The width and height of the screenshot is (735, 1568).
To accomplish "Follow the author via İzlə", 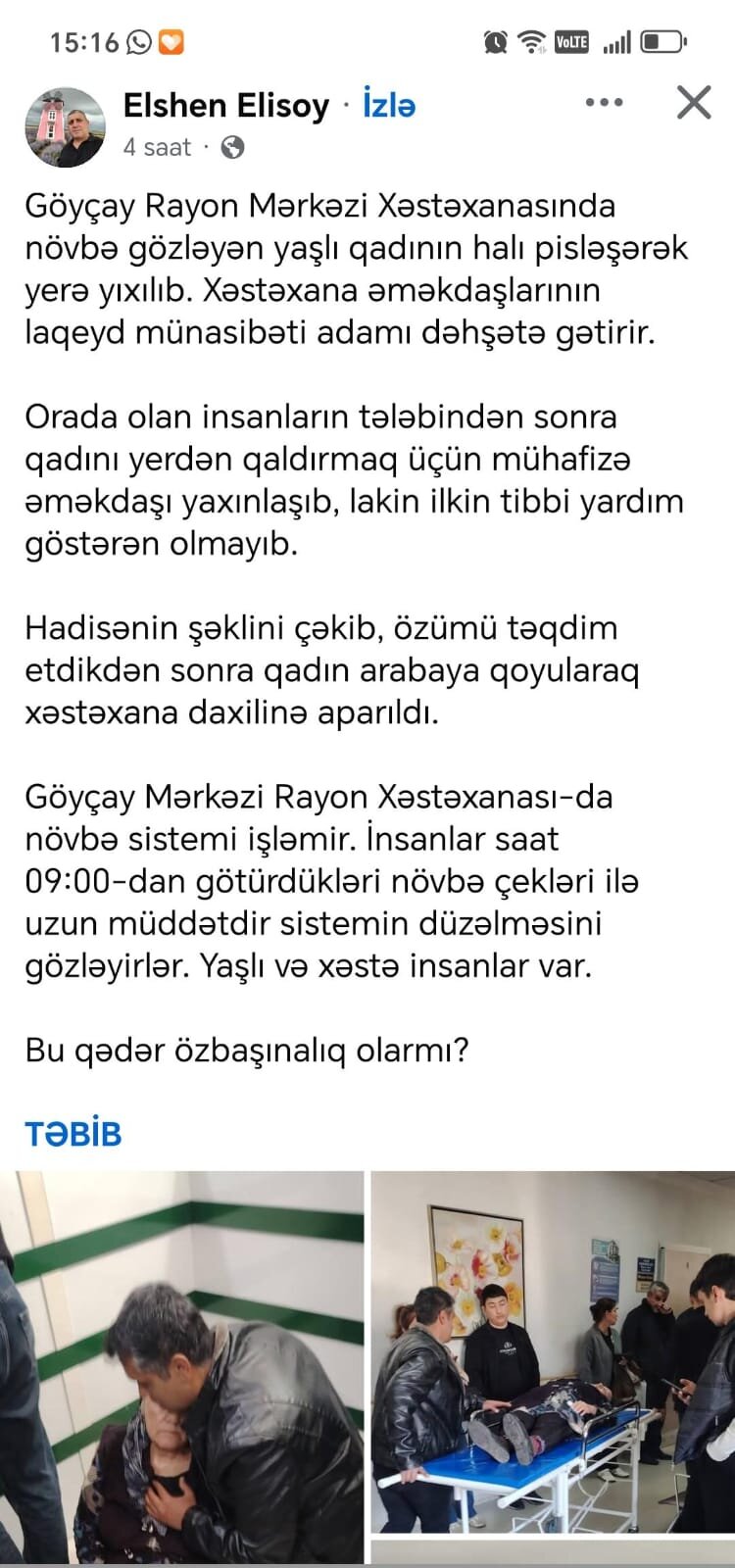I will coord(389,105).
